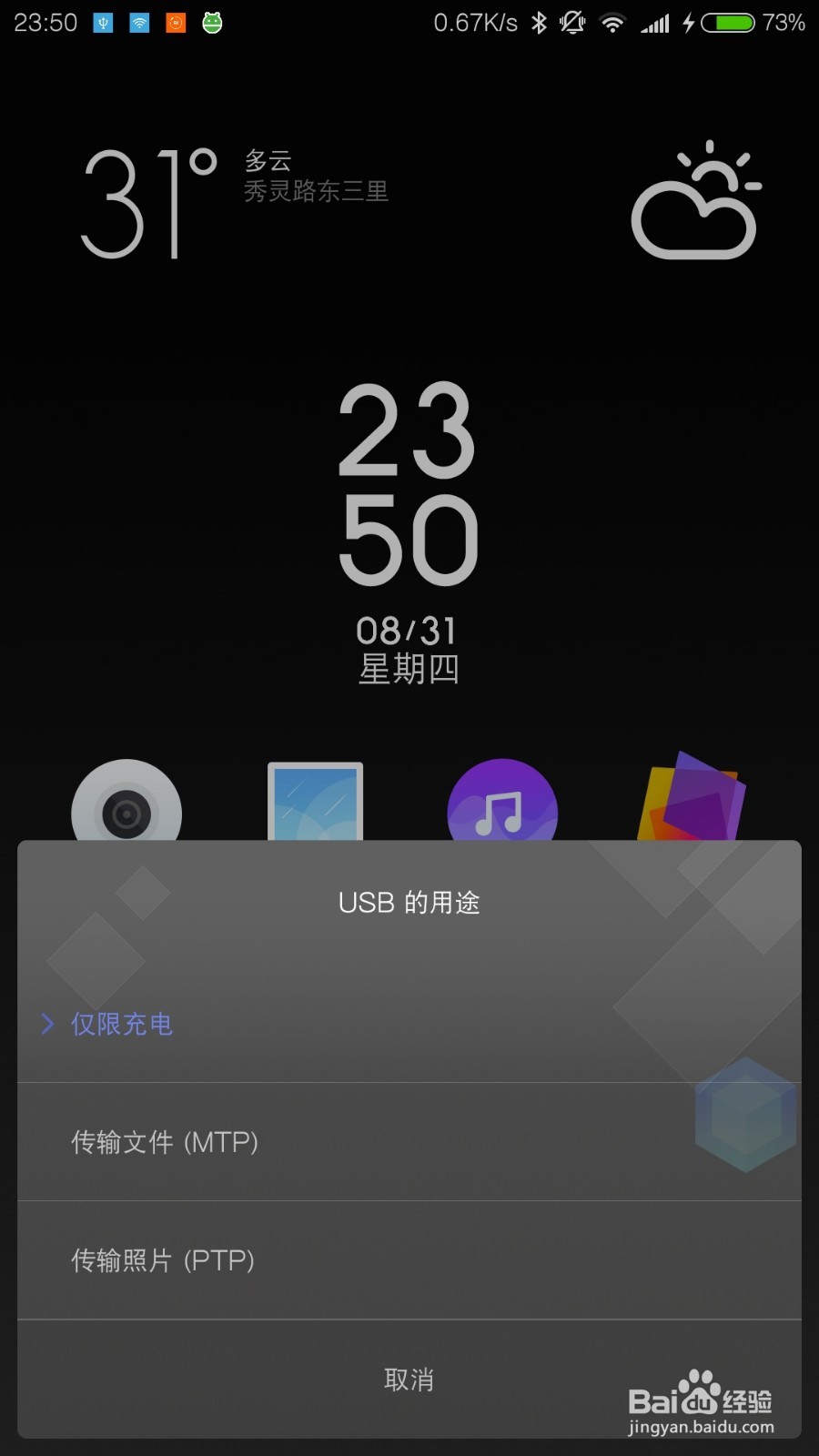Select 仅限充电 charging-only mode
The image size is (819, 1456).
point(119,1024)
